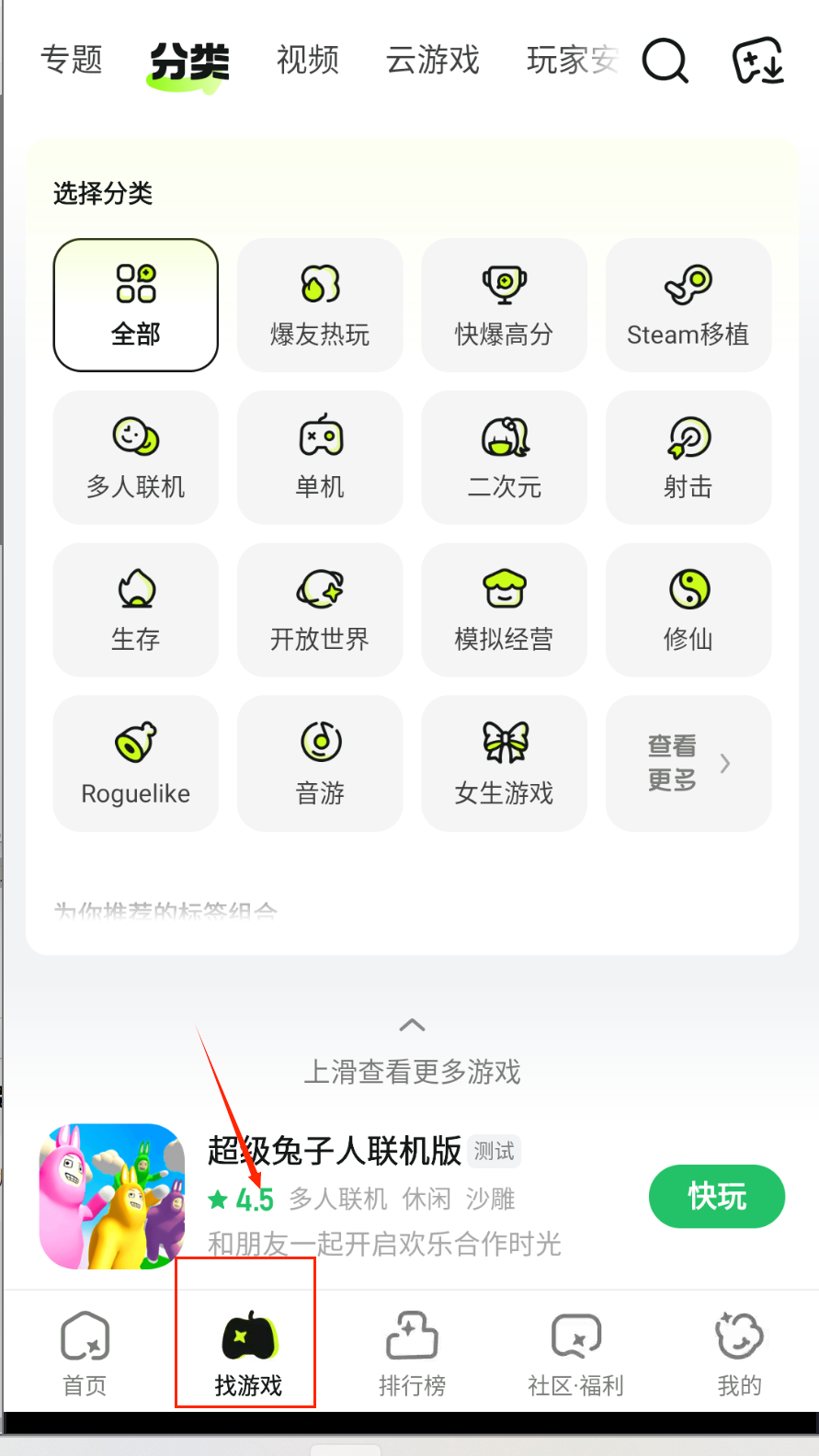Open the 排行榜 tab
The width and height of the screenshot is (819, 1456).
click(412, 1353)
